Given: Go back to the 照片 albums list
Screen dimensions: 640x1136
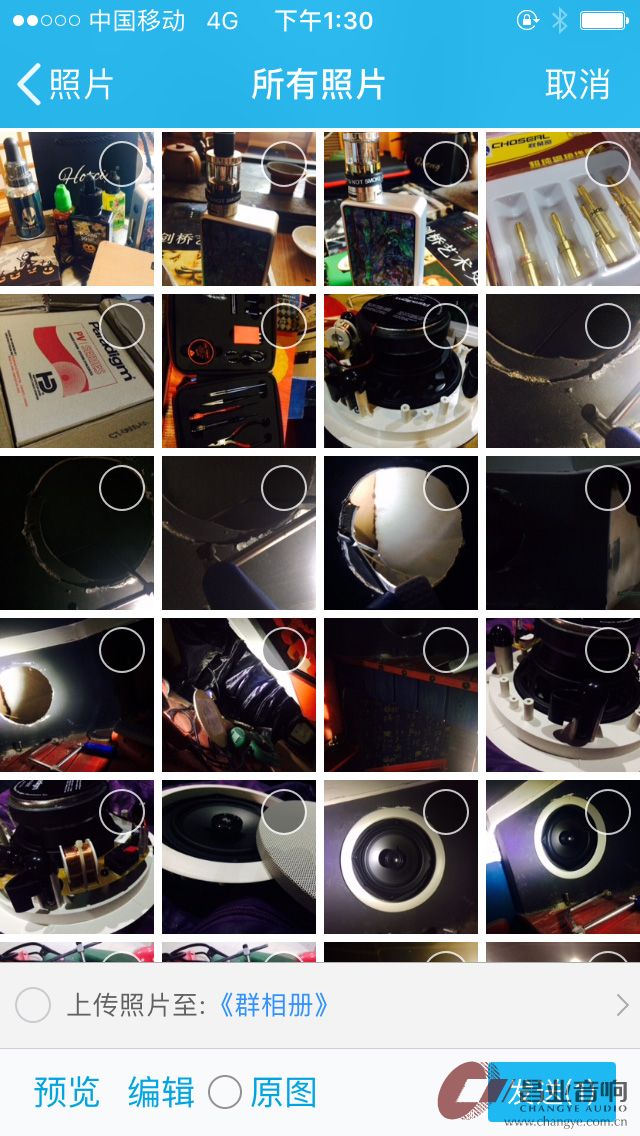Looking at the screenshot, I should (x=66, y=84).
